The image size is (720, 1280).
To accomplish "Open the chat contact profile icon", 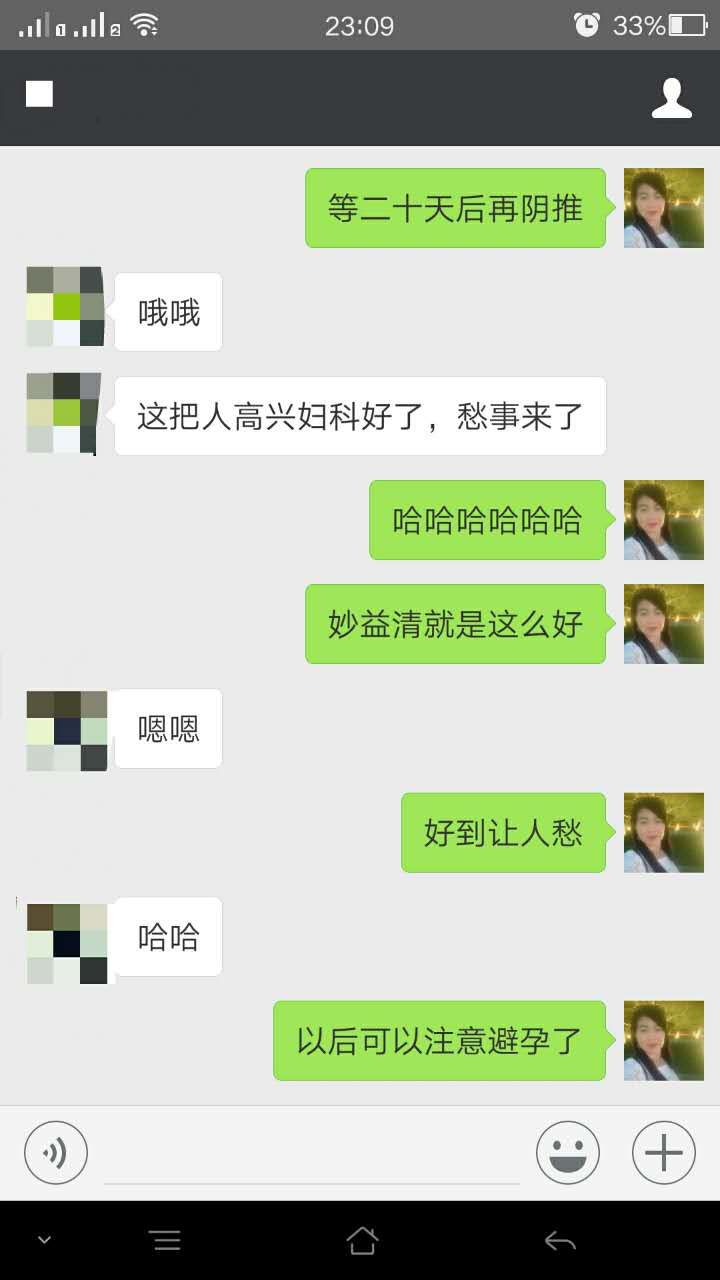I will click(x=671, y=98).
